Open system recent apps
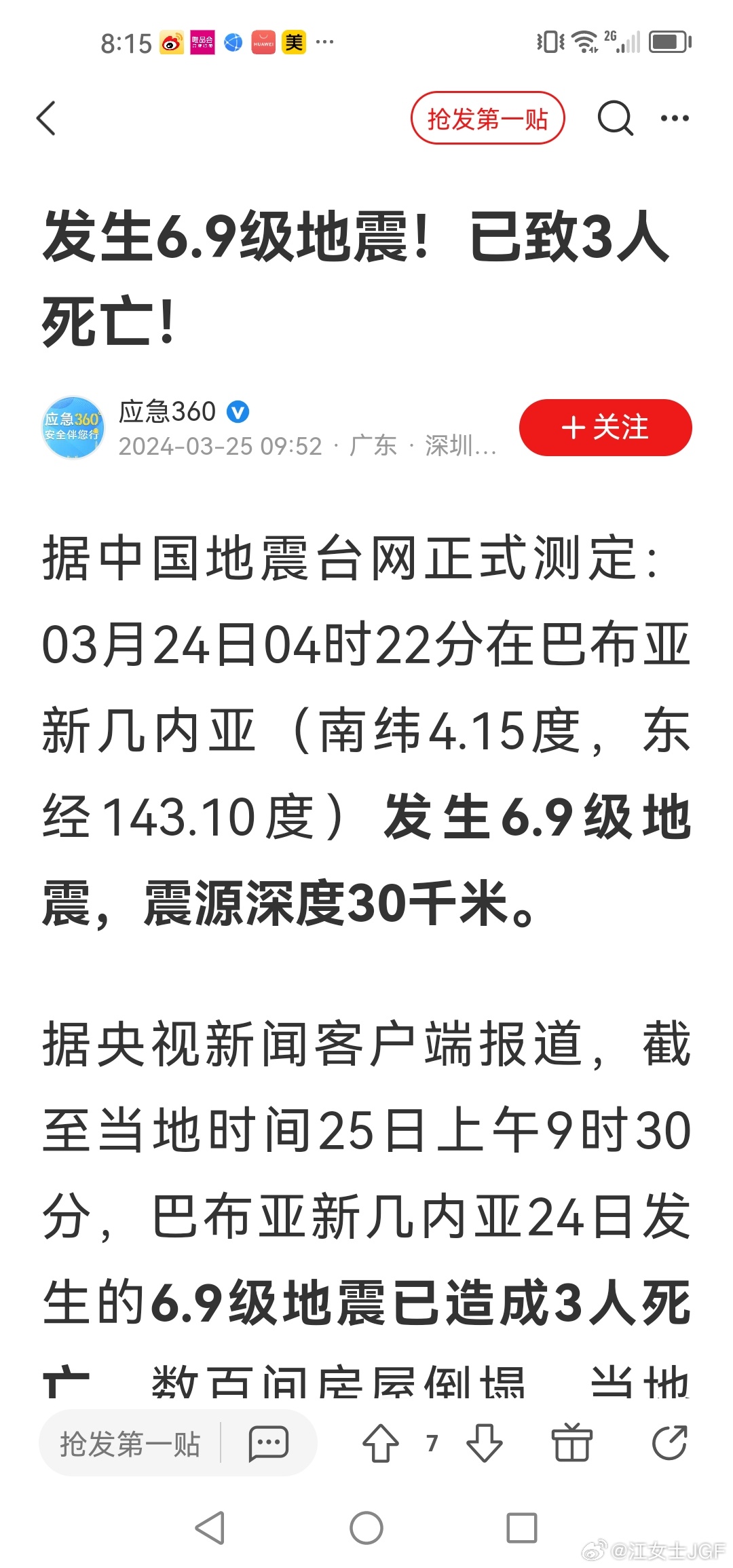 pos(522,1529)
